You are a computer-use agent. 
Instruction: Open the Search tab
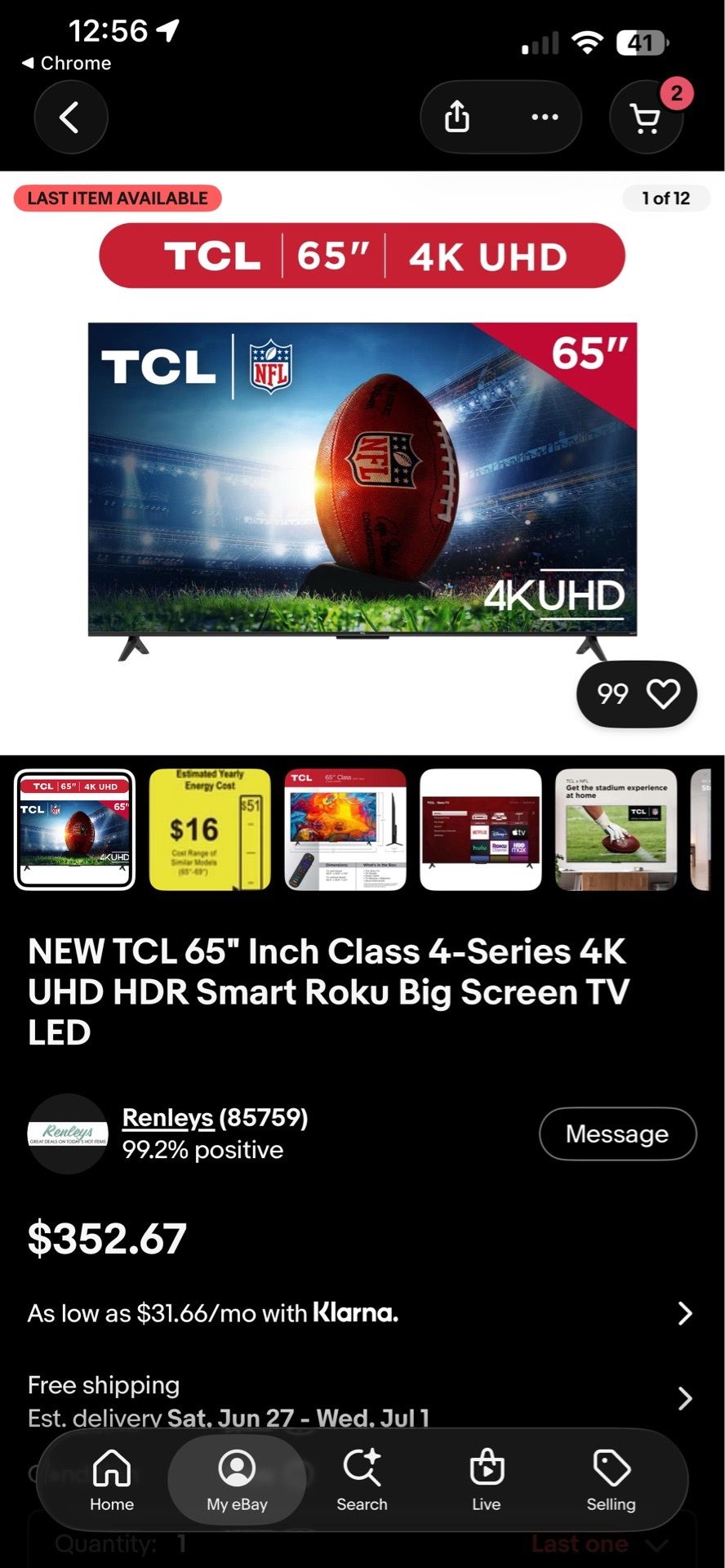click(362, 1481)
